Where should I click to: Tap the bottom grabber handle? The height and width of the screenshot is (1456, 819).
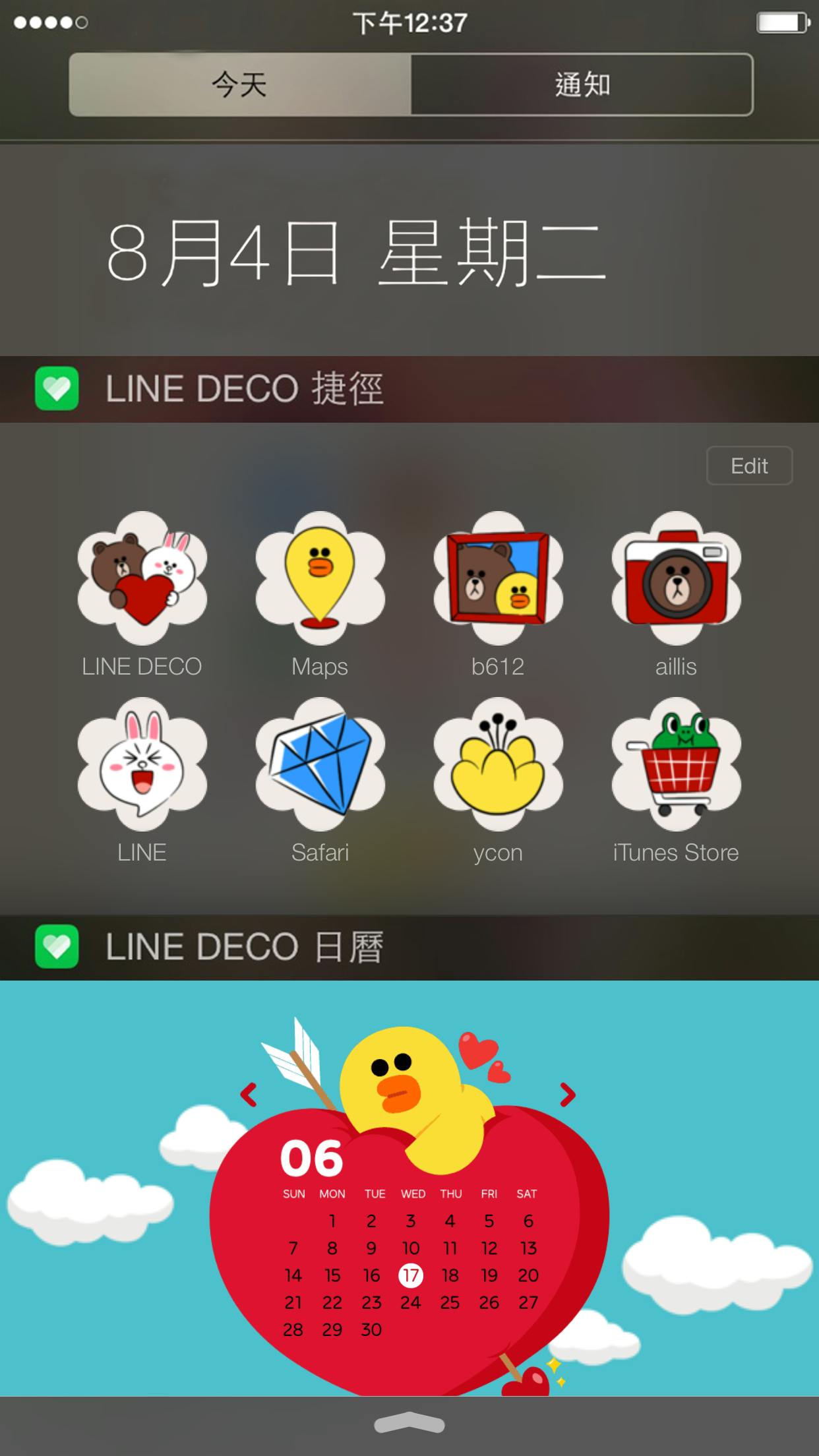coord(409,1424)
